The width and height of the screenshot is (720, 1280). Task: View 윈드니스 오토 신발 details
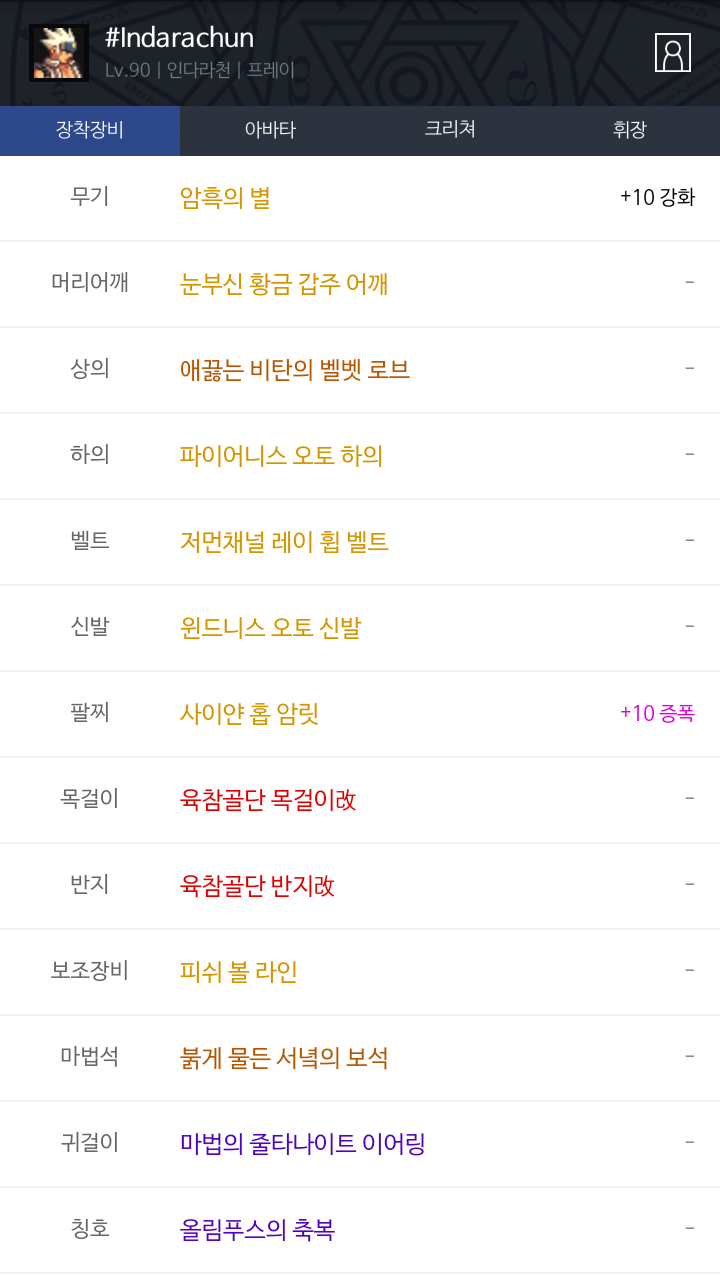[x=270, y=628]
